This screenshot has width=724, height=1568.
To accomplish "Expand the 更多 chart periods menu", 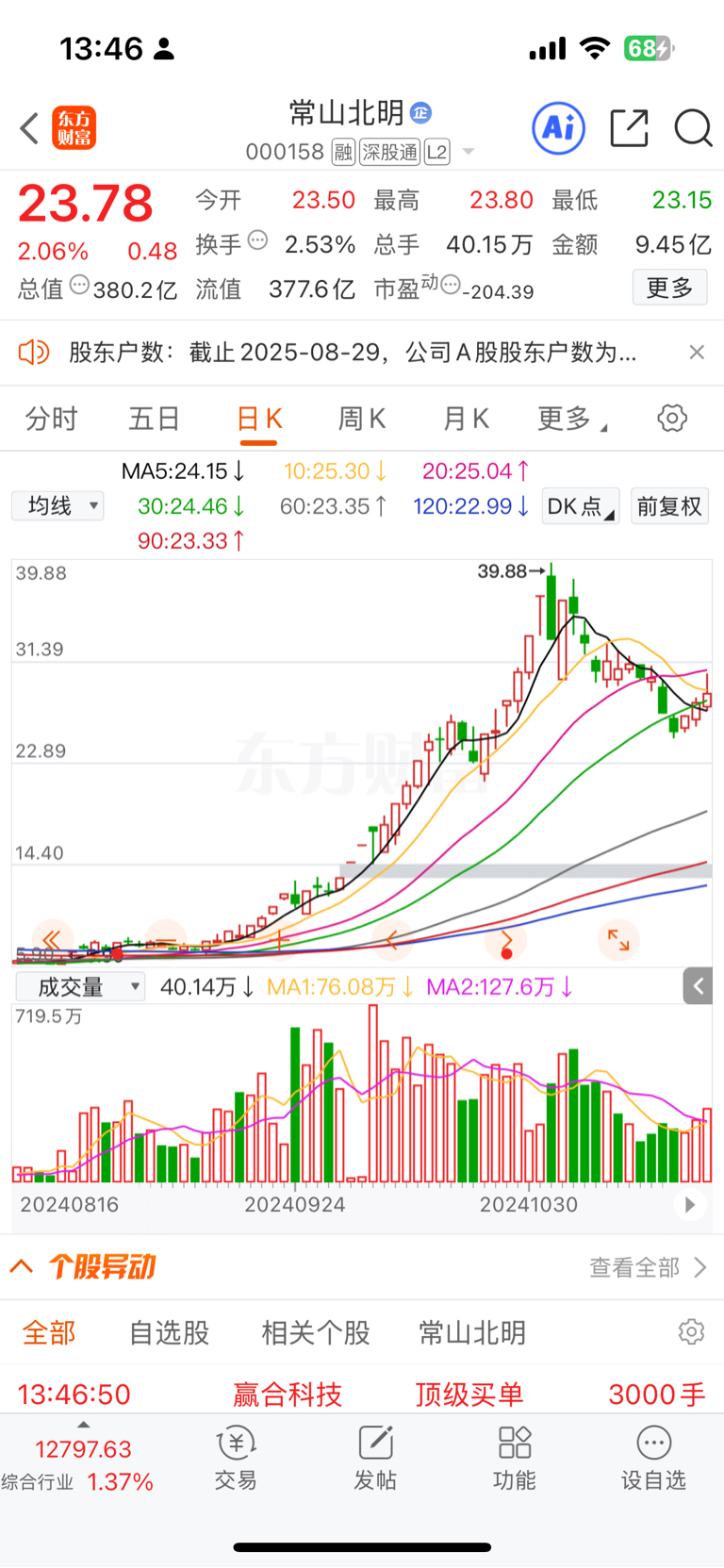I will coord(570,419).
